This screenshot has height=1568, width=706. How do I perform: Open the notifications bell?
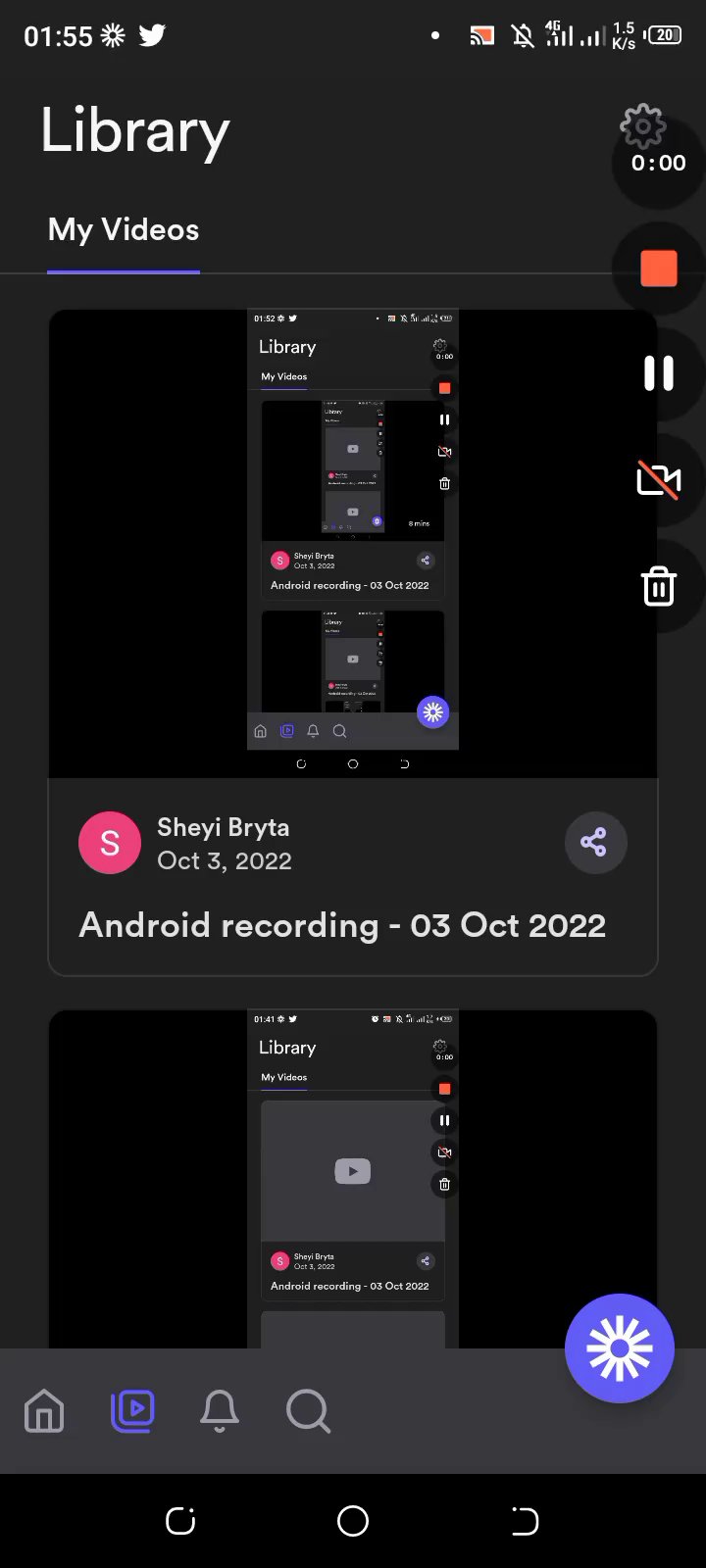220,1411
